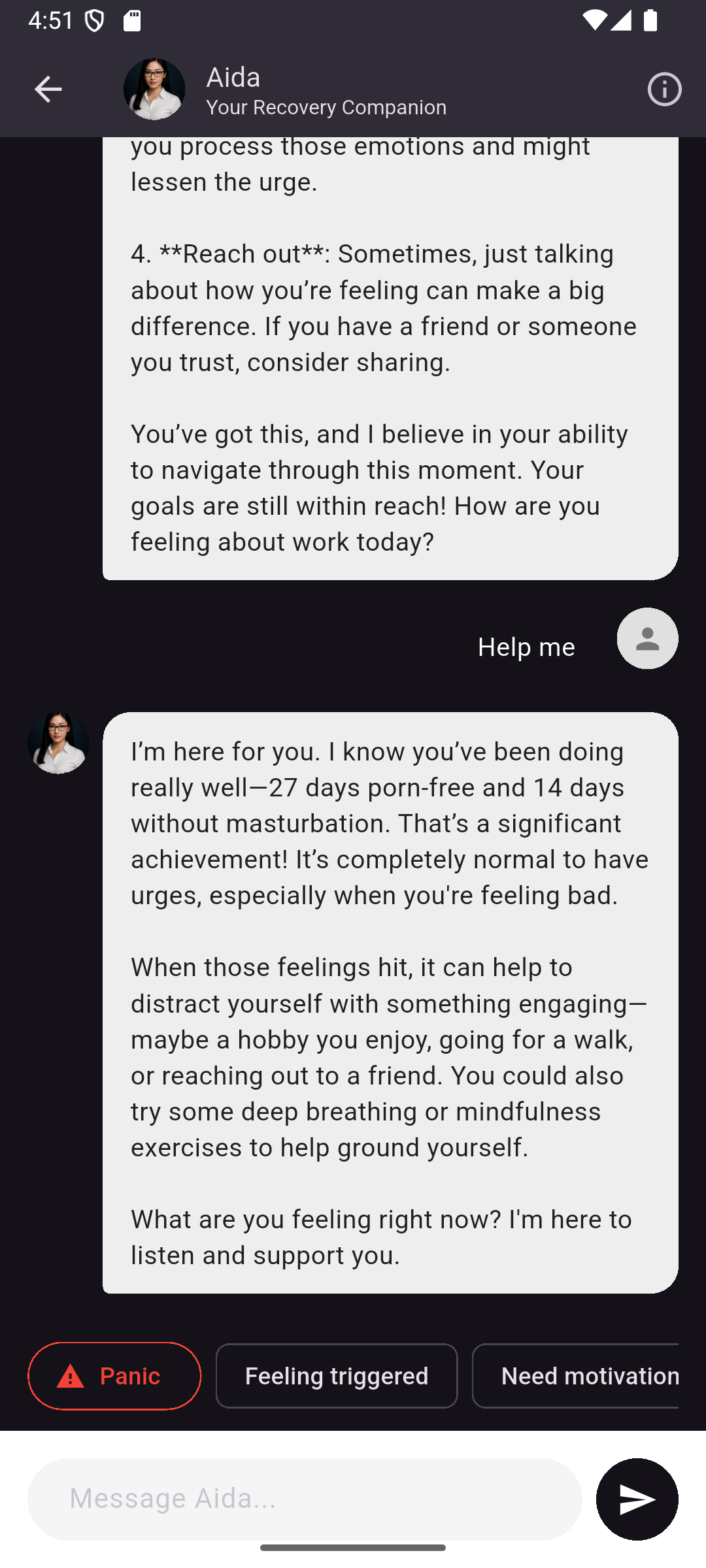This screenshot has height=1568, width=706.
Task: Tap the battery icon in the status bar
Action: 651,22
